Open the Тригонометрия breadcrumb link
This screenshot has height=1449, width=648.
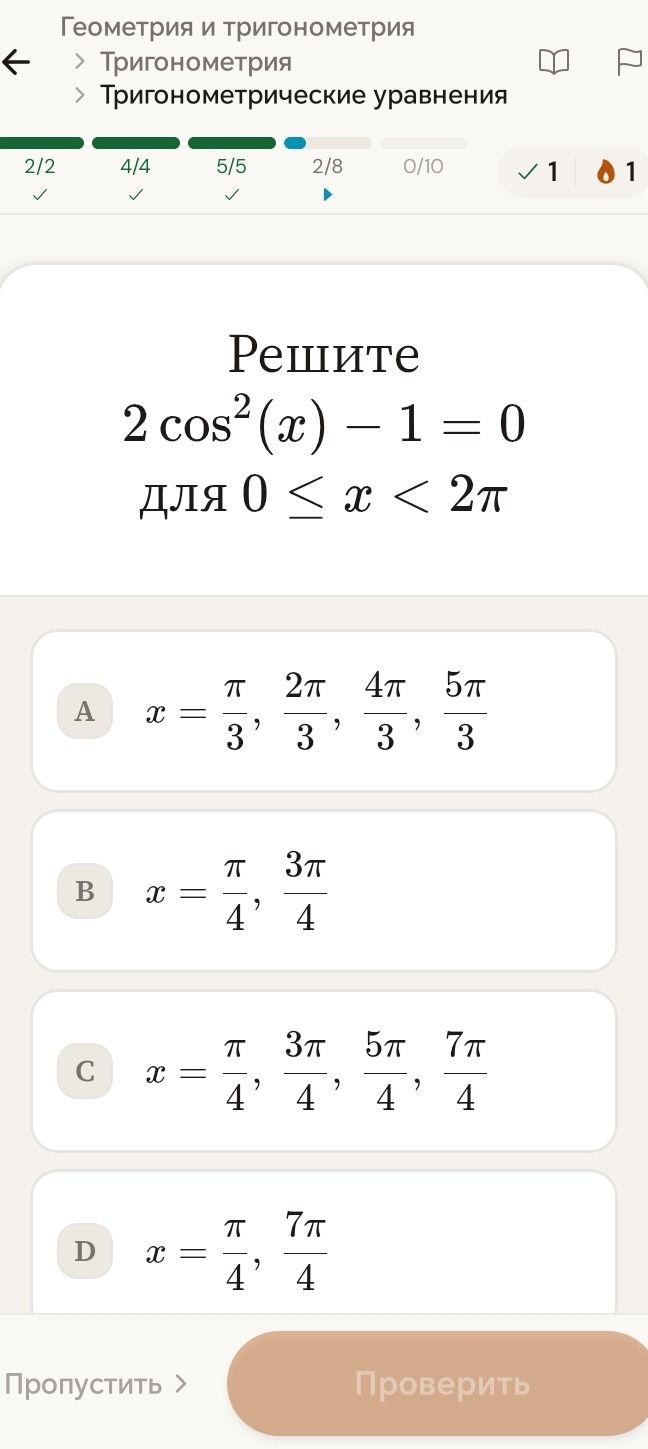click(196, 62)
